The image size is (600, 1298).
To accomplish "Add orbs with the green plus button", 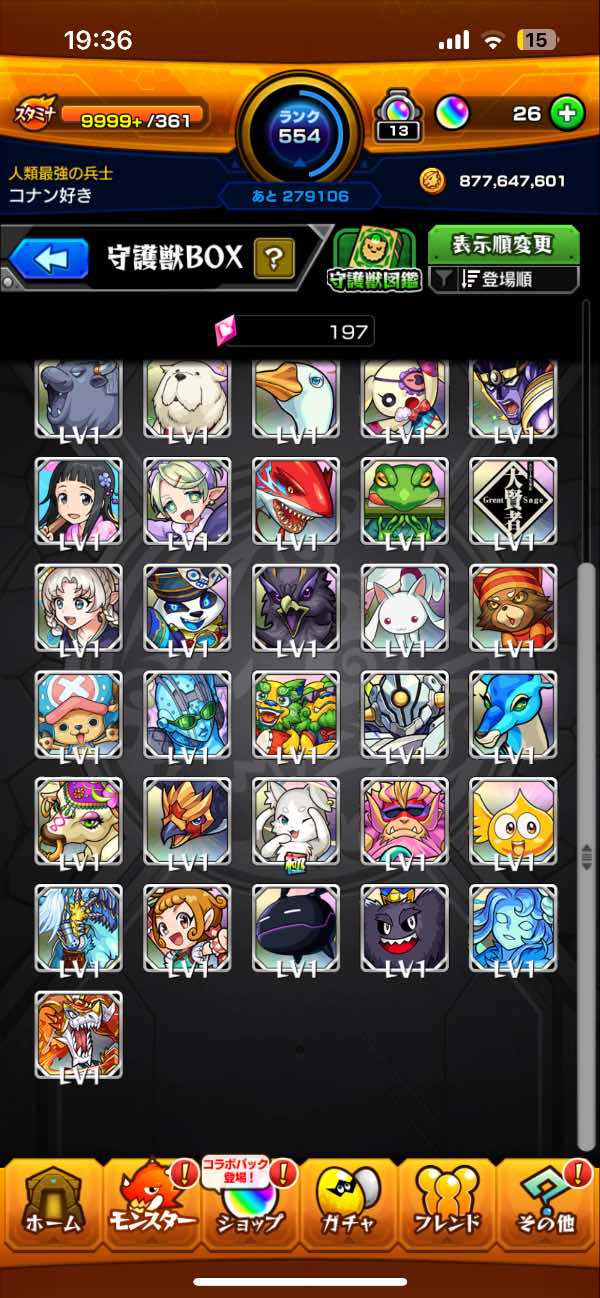I will (567, 114).
